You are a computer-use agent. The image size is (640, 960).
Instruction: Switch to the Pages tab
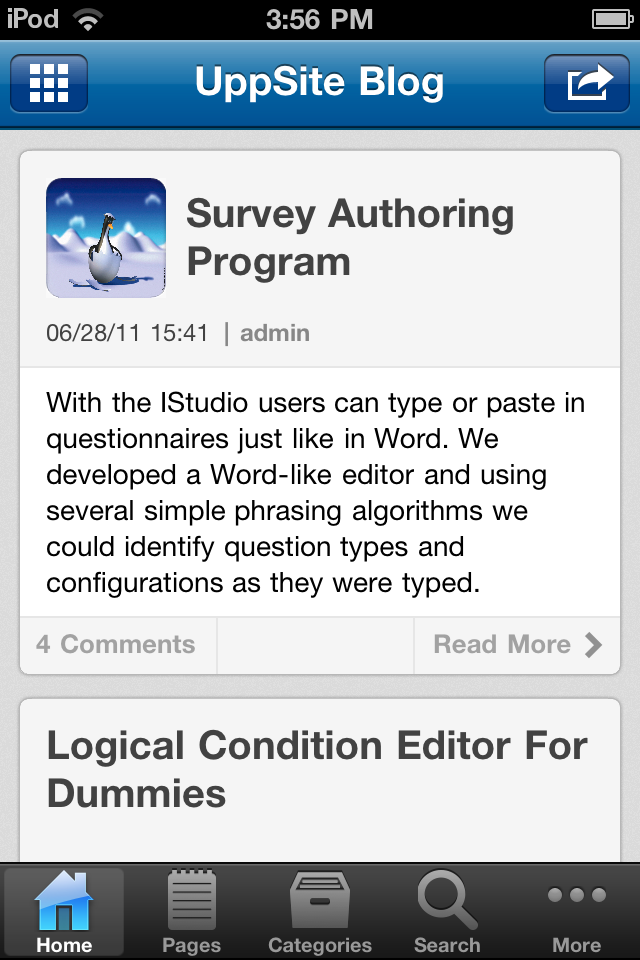191,911
